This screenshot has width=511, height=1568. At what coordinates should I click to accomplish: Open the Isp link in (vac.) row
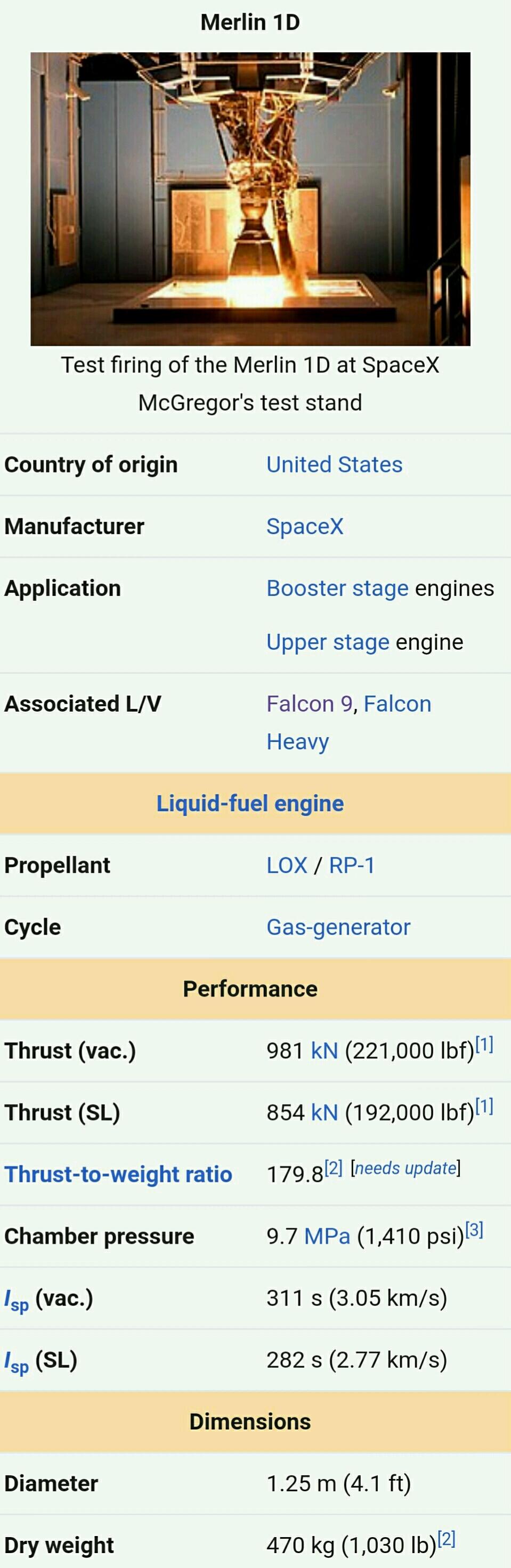coord(17,1300)
